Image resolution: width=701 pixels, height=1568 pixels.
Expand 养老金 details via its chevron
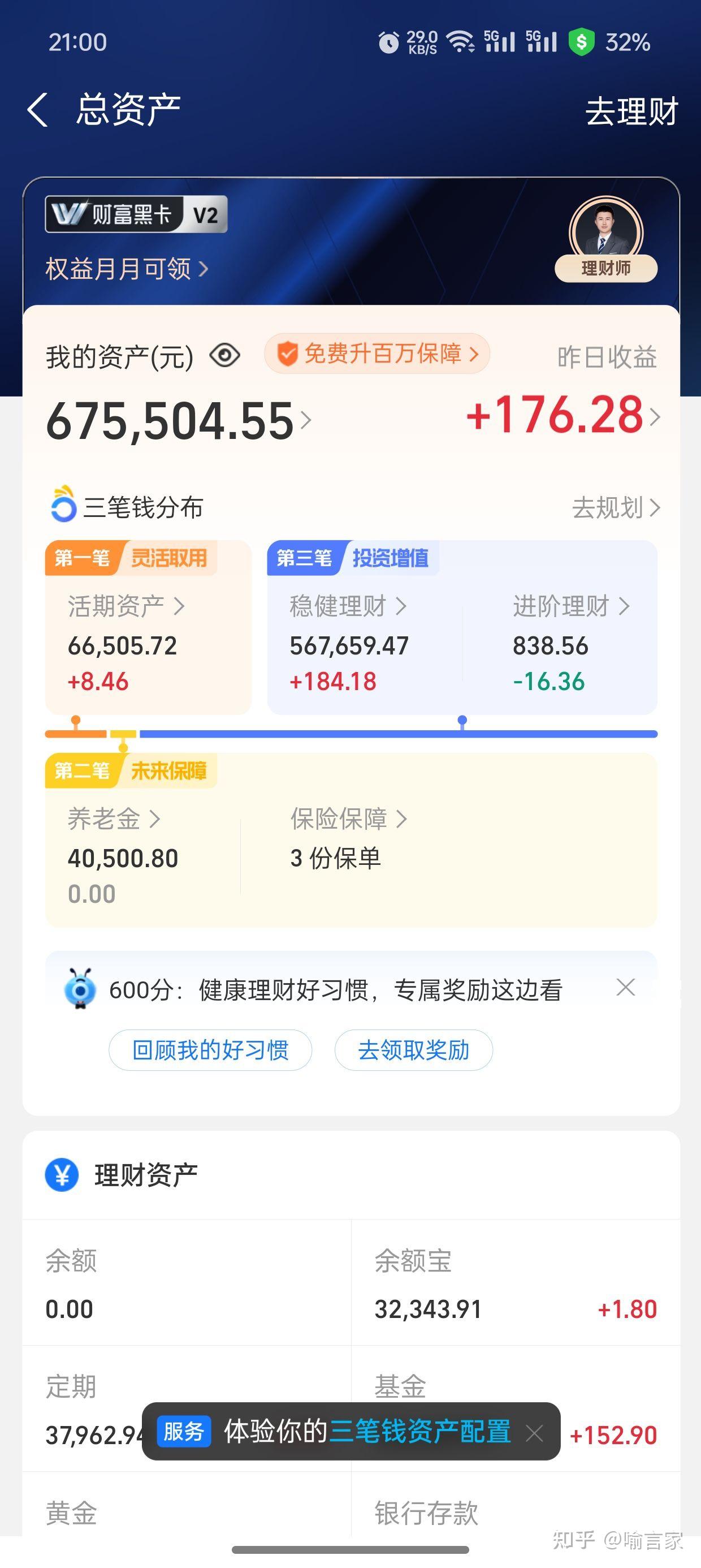154,819
